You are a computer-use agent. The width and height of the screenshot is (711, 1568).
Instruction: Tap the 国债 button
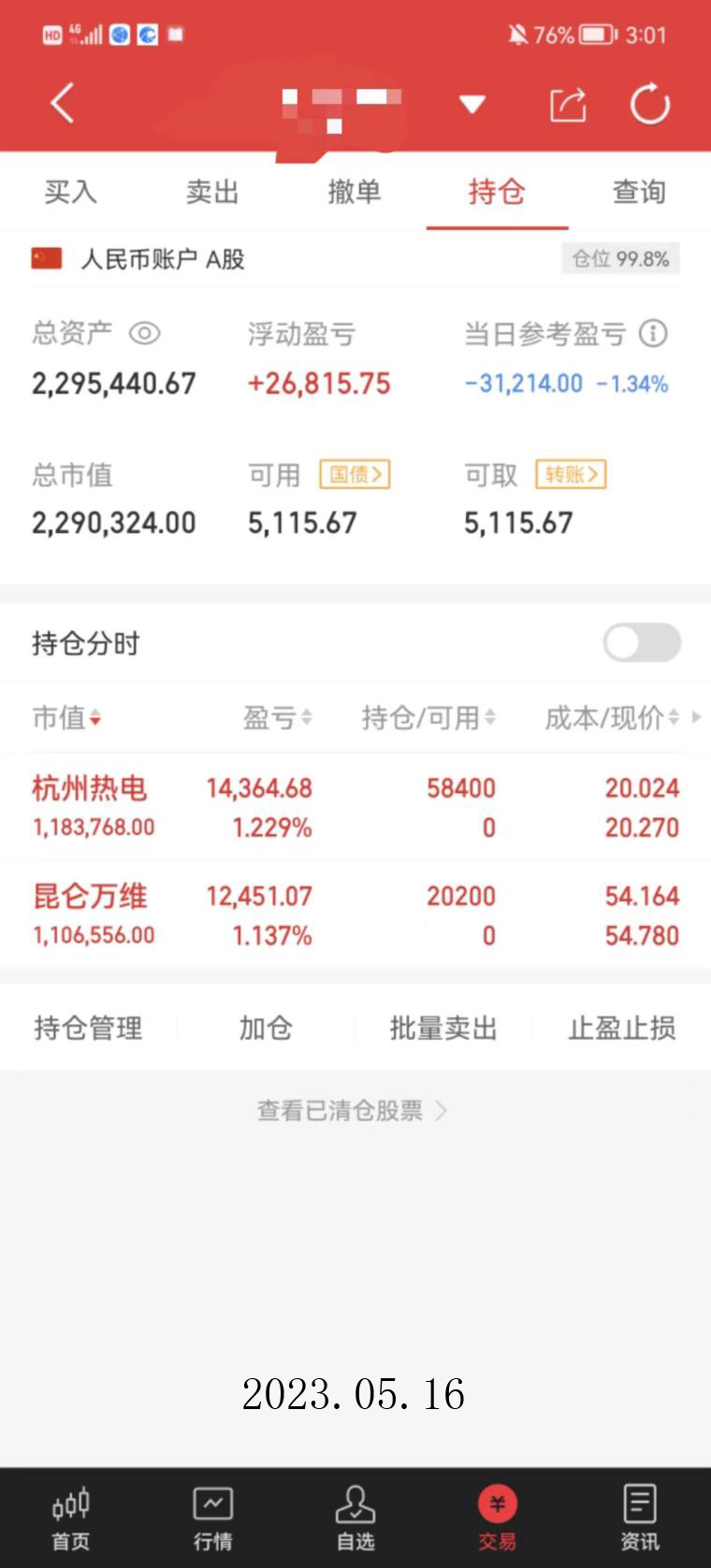pyautogui.click(x=355, y=475)
